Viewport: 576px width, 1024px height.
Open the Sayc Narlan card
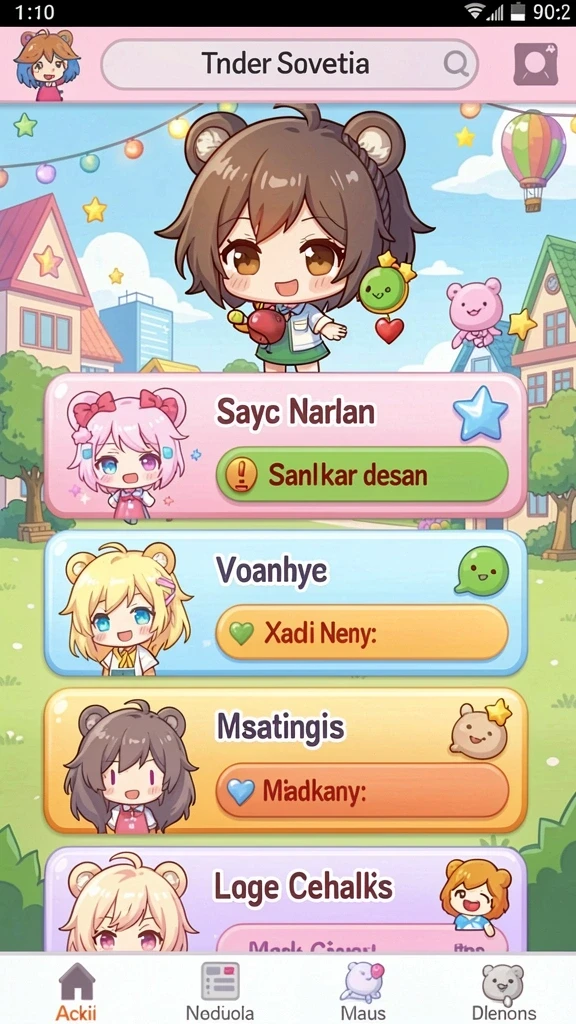pyautogui.click(x=285, y=445)
